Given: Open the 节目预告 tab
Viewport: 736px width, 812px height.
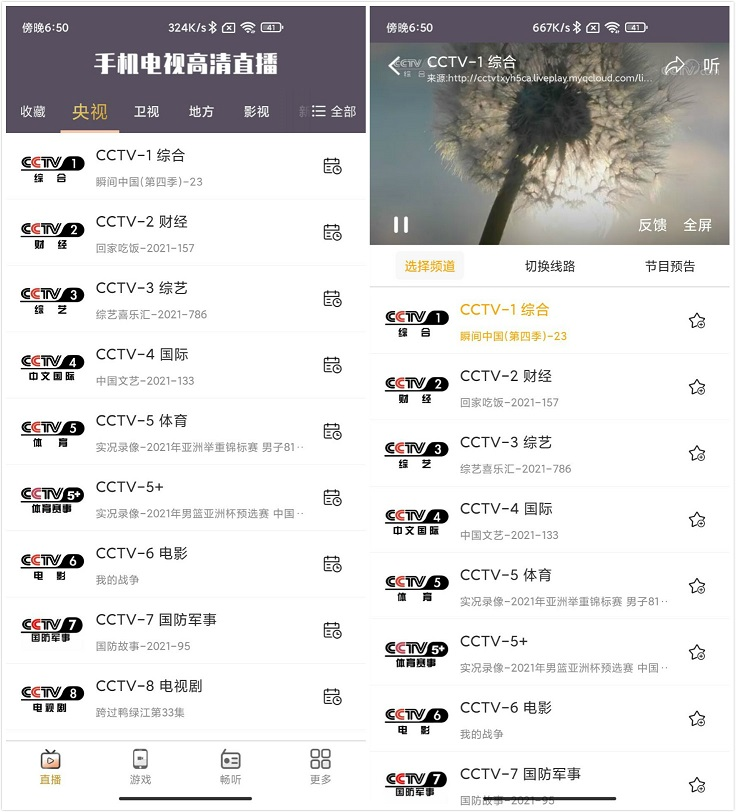Looking at the screenshot, I should (x=670, y=266).
